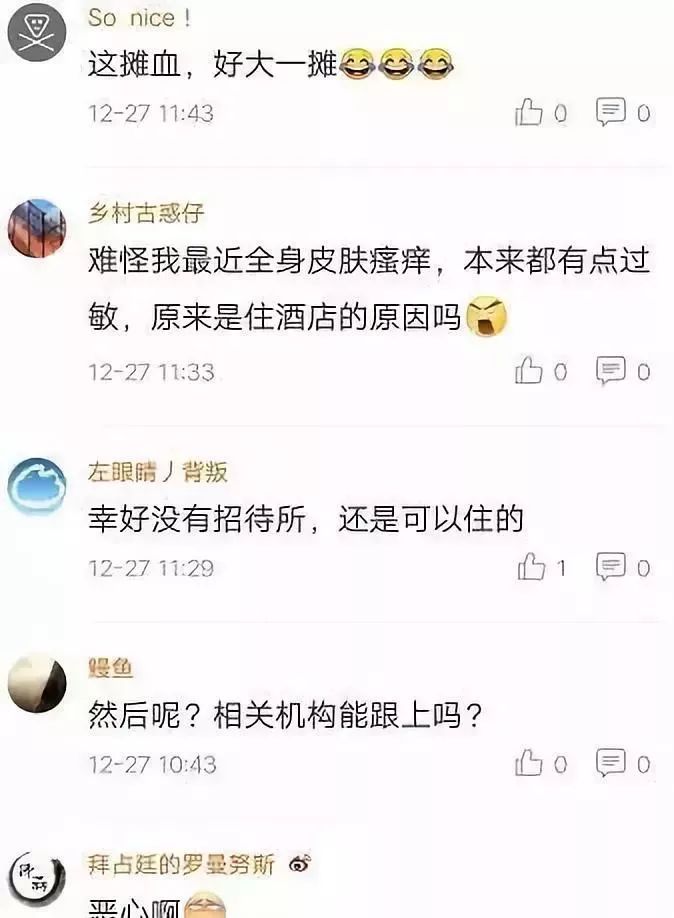View 左眼睛丿背叛's profile via avatar
Screen dimensions: 674x918
point(37,487)
